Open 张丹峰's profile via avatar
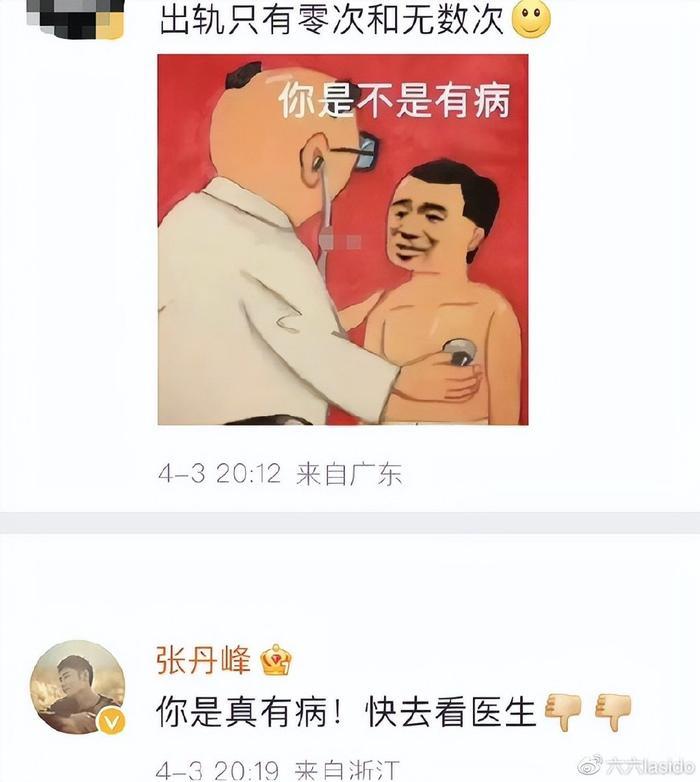This screenshot has width=700, height=782. [77, 688]
